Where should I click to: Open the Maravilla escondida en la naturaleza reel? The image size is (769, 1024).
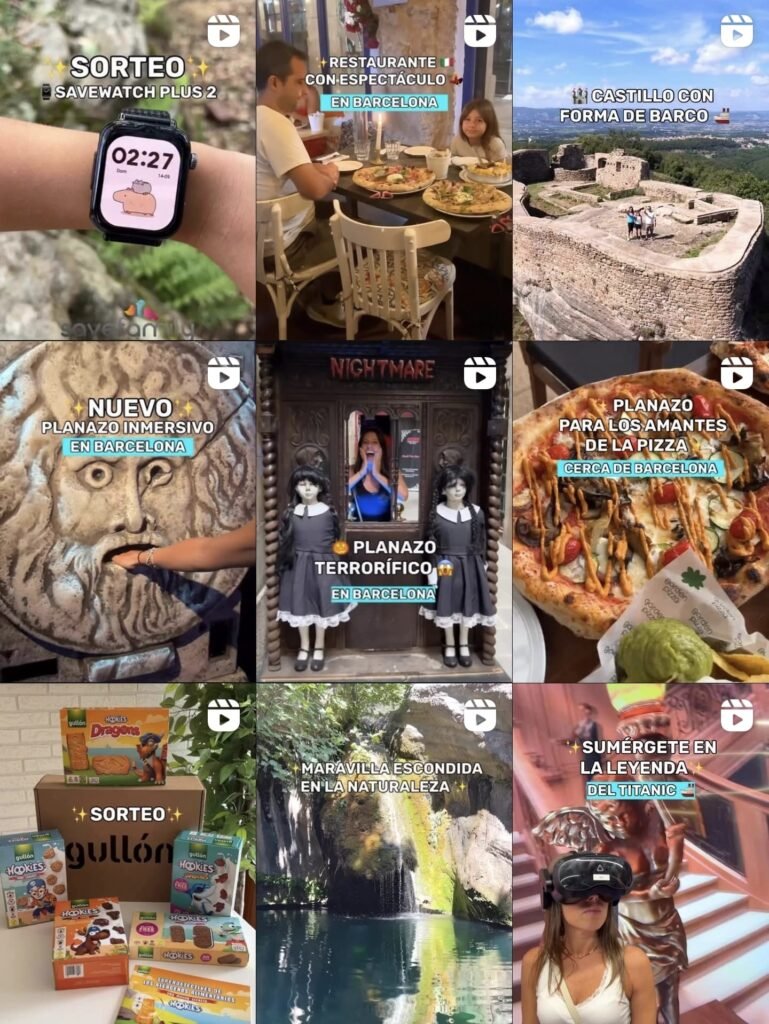point(384,853)
